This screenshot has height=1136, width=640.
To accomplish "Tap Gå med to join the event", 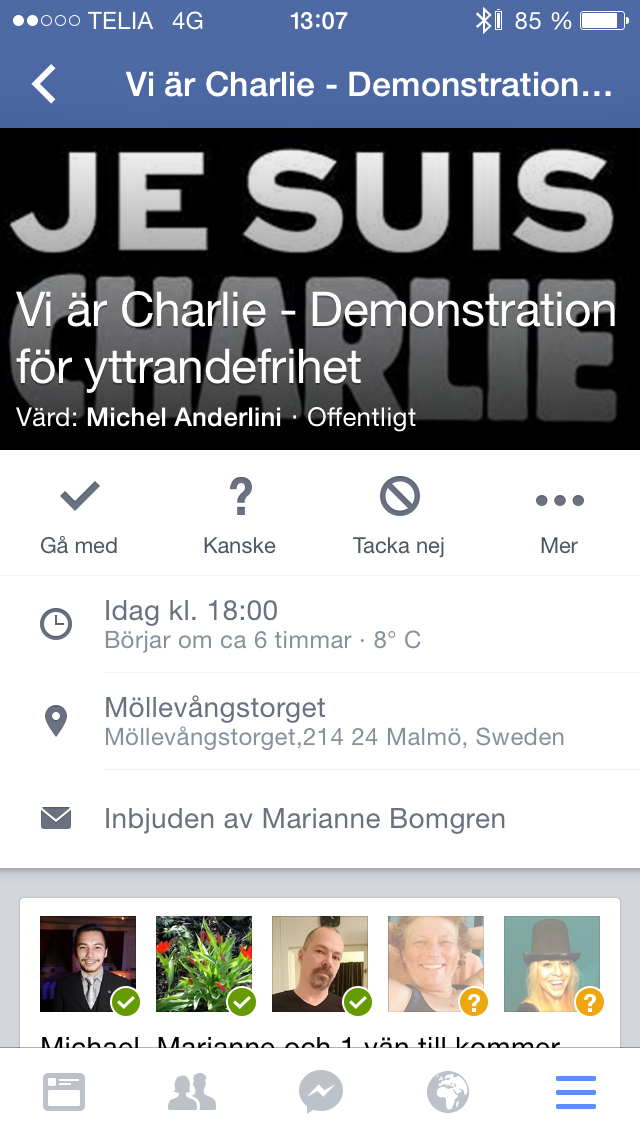I will tap(79, 518).
